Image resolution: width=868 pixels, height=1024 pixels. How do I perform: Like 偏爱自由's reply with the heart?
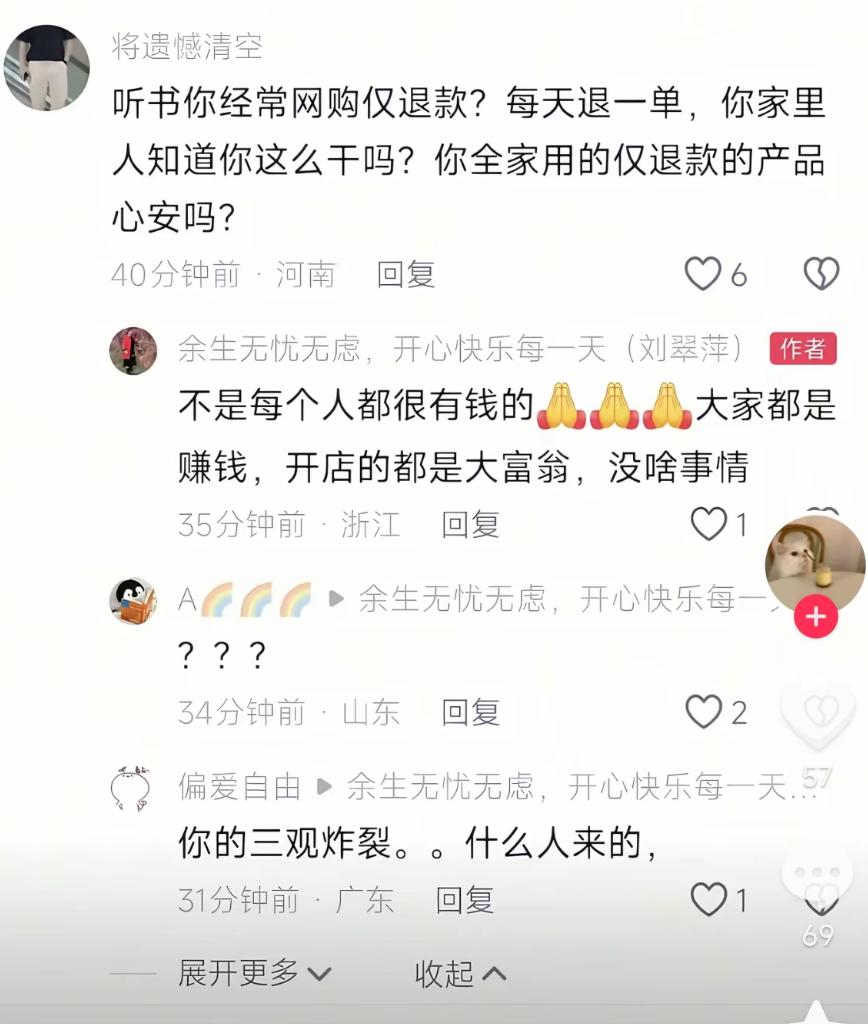[712, 900]
